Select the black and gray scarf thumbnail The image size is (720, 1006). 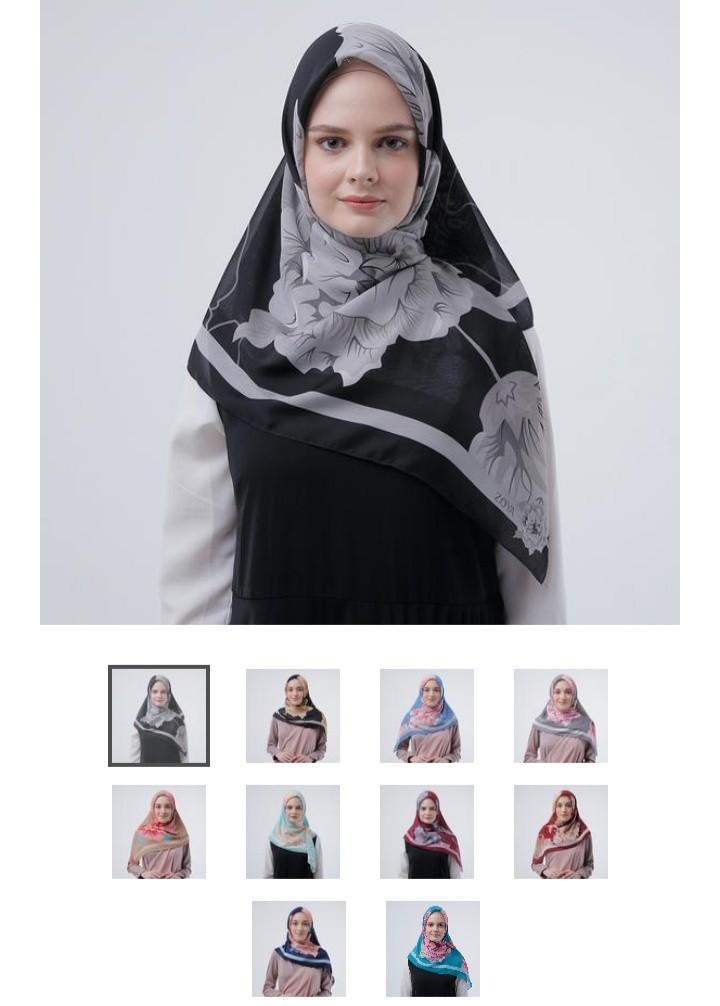pos(159,716)
